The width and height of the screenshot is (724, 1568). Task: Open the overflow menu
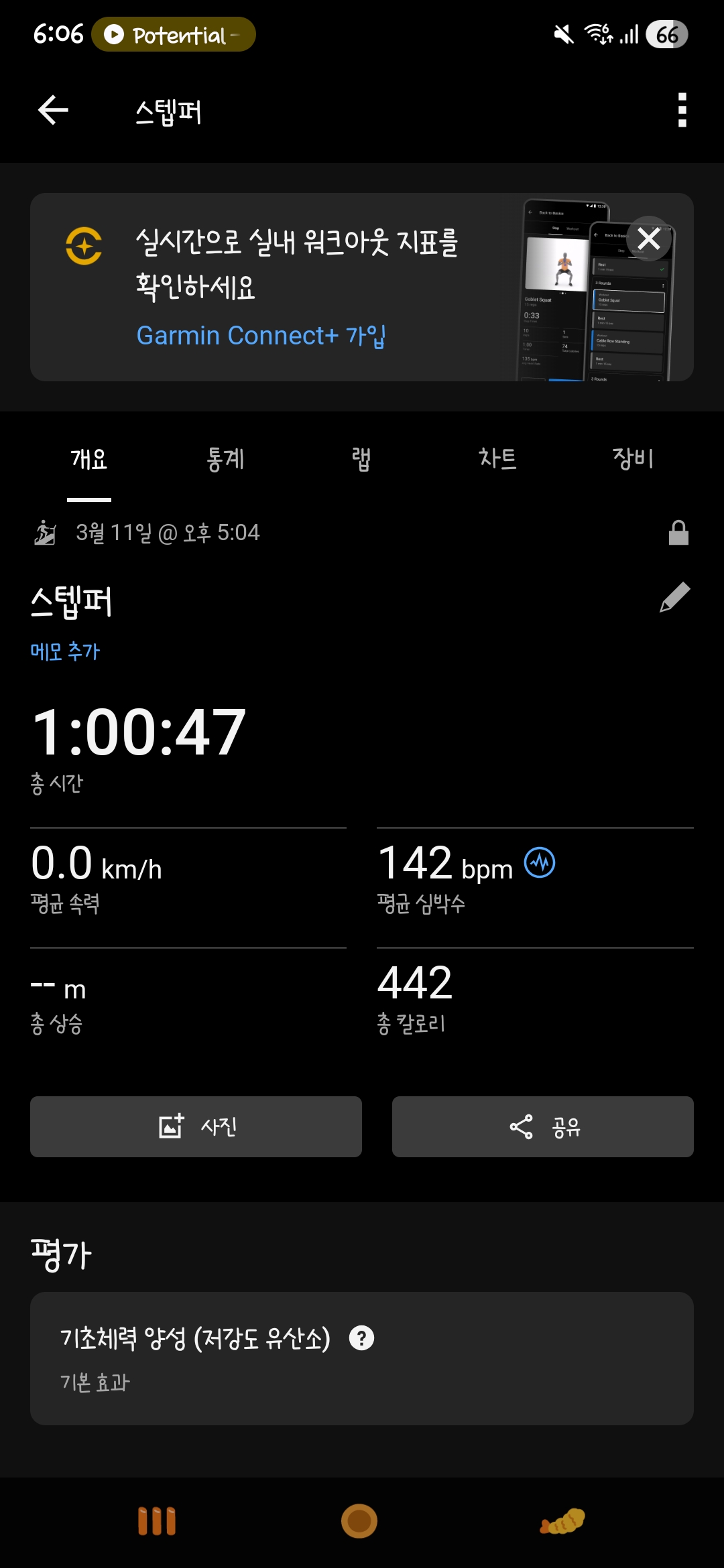tap(682, 110)
